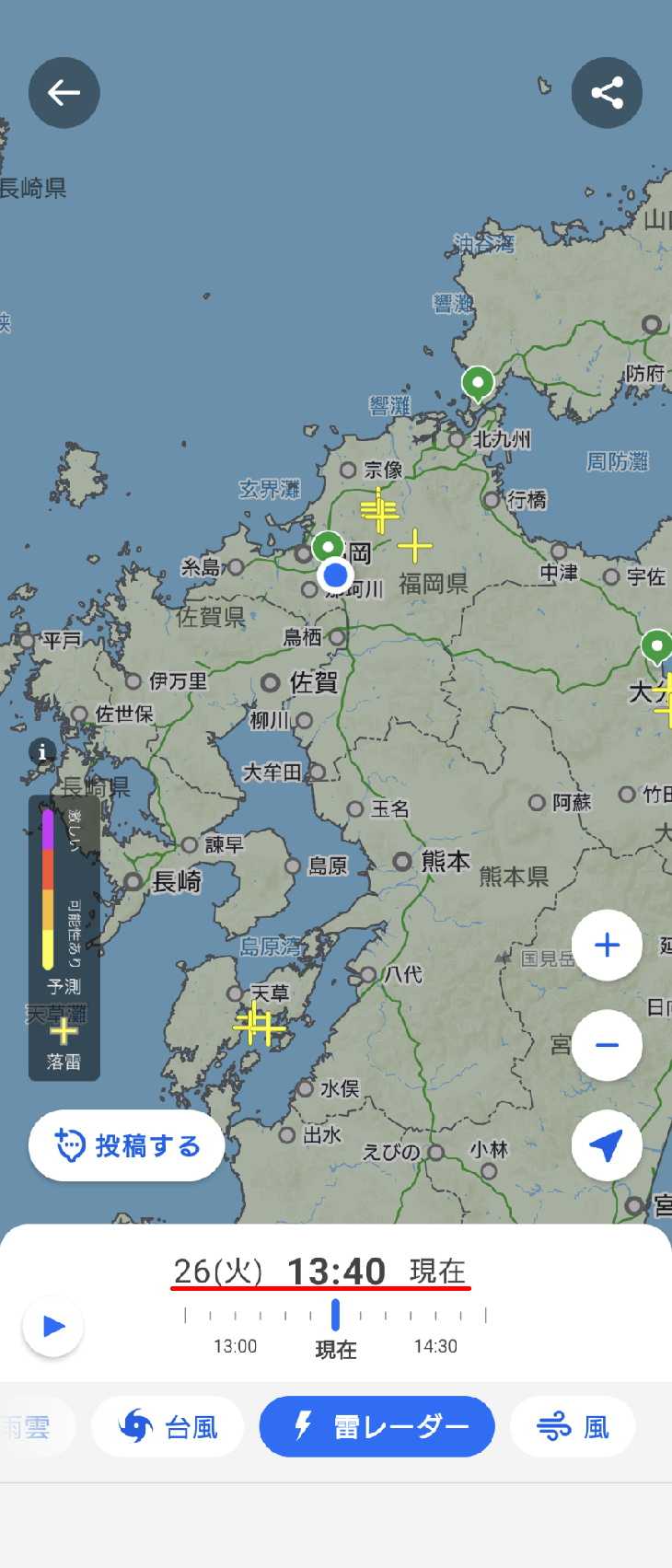Zoom in on the map
This screenshot has height=1568, width=672.
[x=607, y=946]
